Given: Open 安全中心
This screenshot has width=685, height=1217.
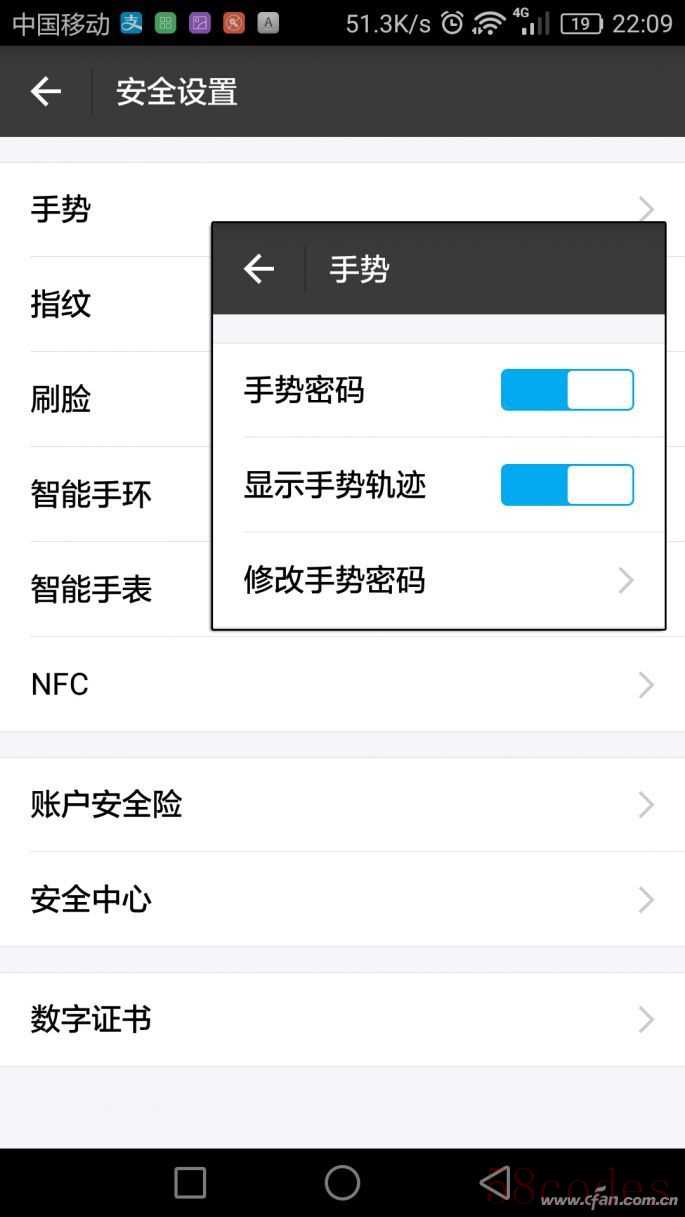Looking at the screenshot, I should [342, 899].
